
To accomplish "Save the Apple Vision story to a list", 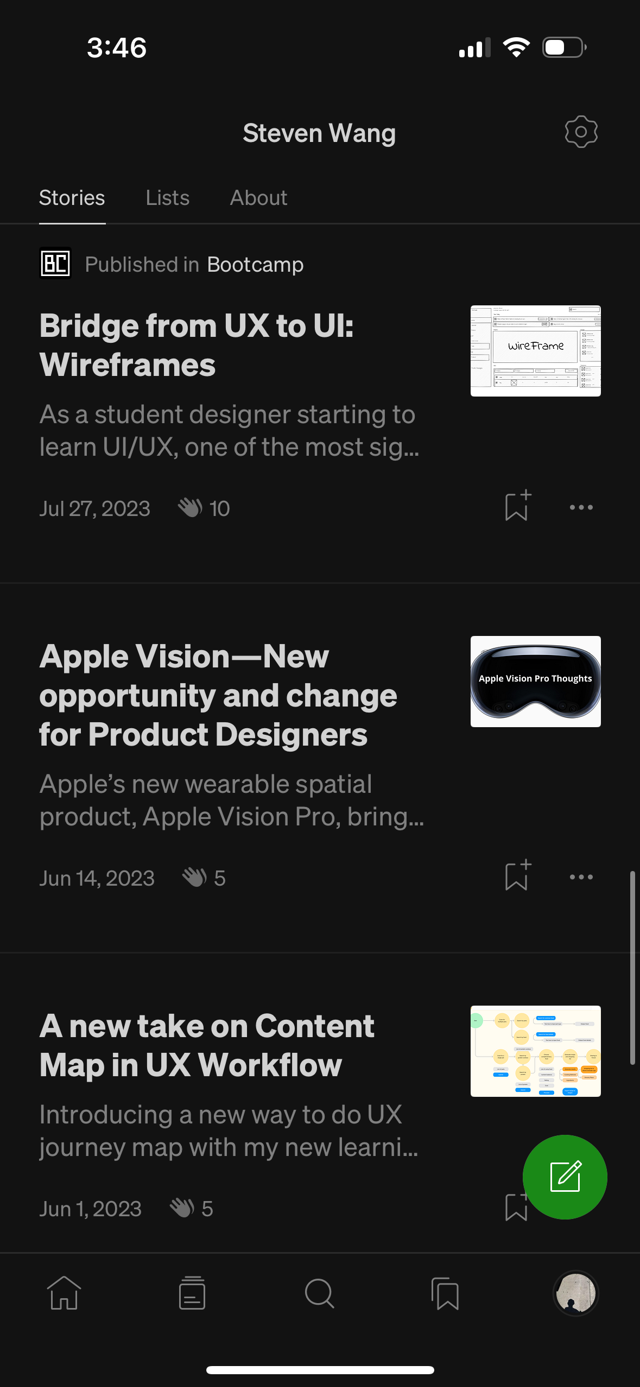I will tap(517, 876).
